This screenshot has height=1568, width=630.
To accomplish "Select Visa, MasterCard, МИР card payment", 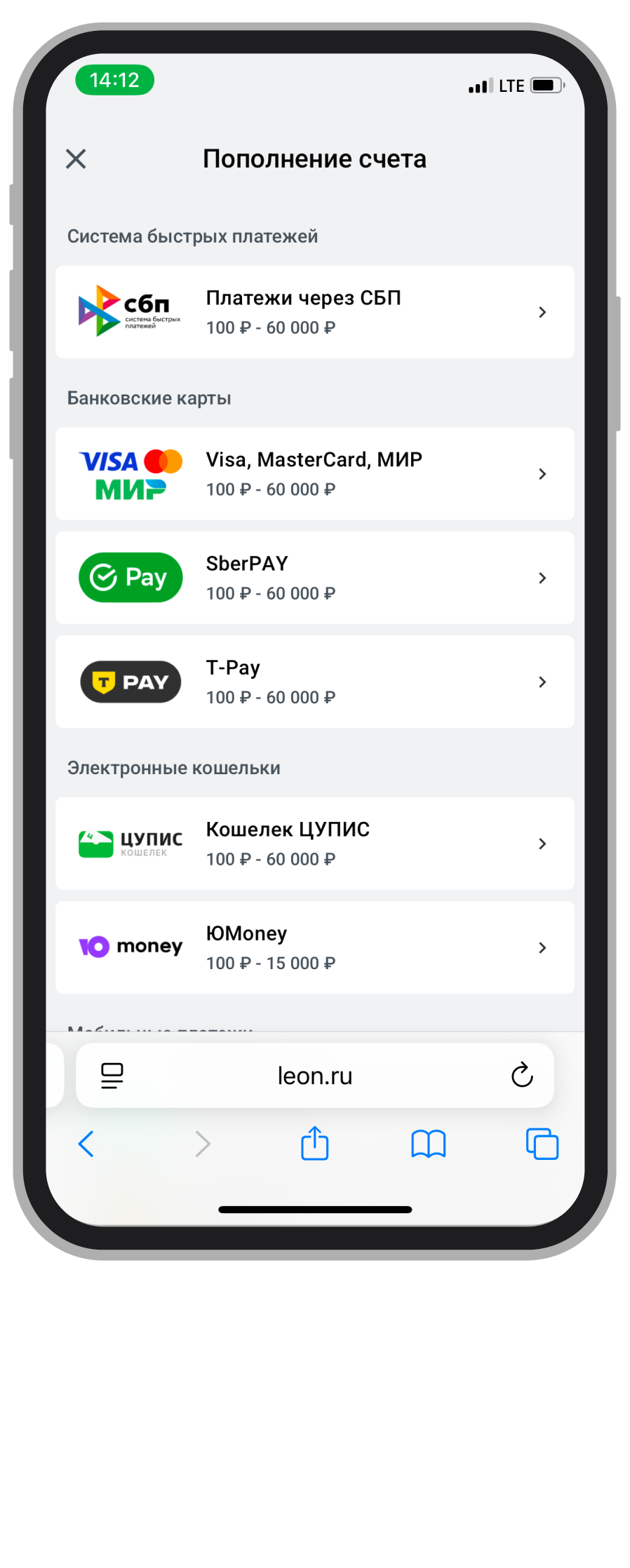I will (314, 474).
